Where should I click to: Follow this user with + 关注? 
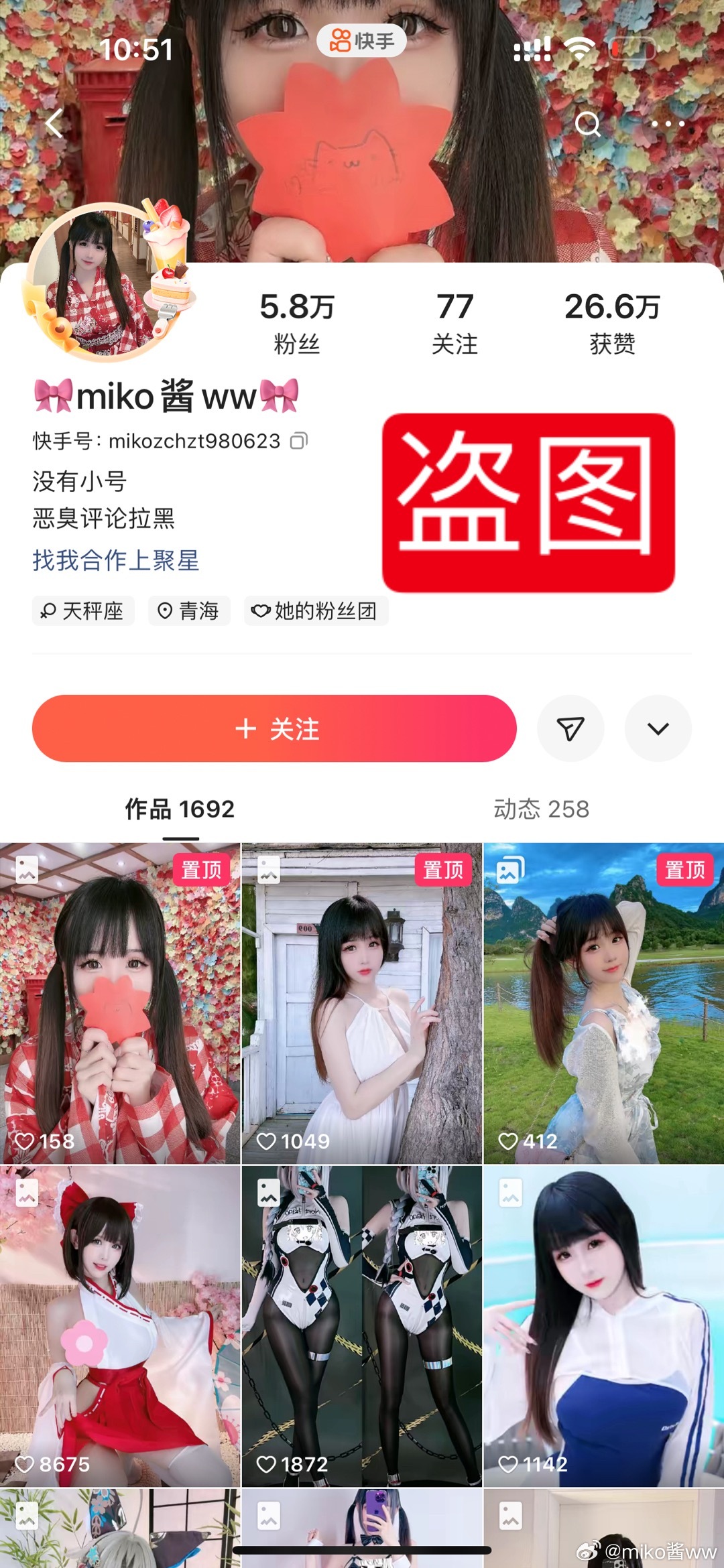point(274,728)
